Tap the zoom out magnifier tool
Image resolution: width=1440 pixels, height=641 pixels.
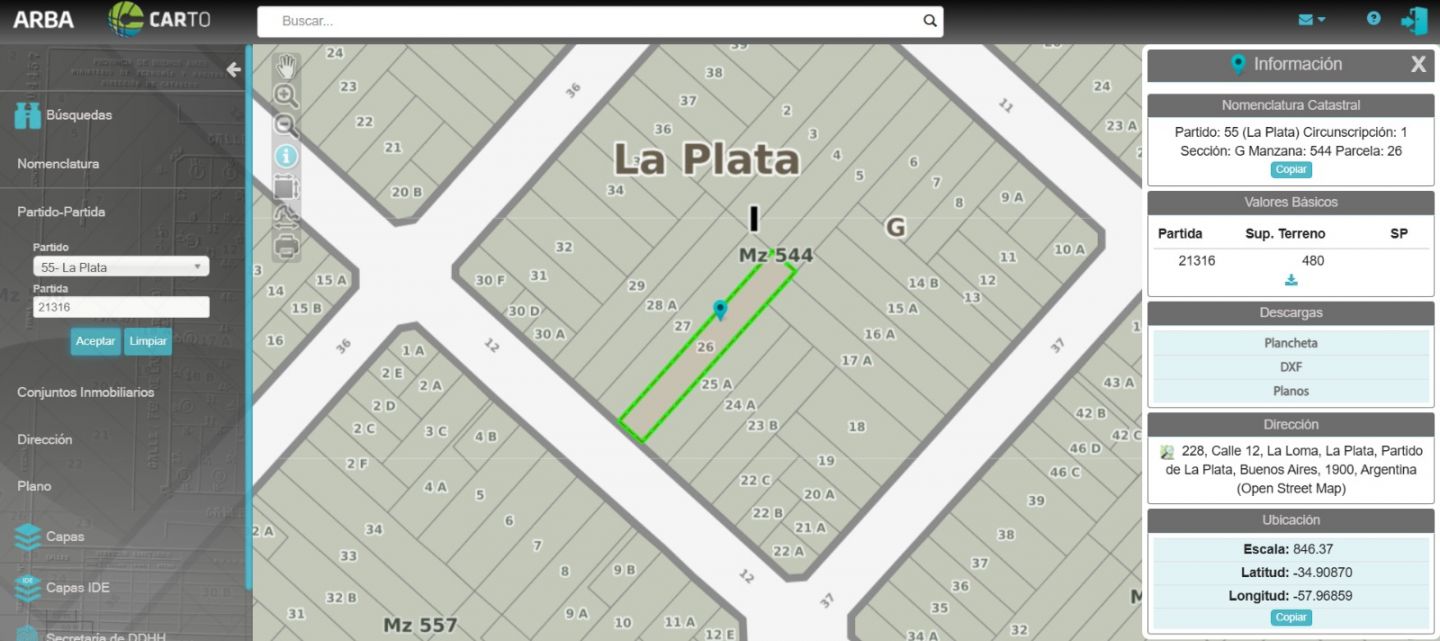tap(286, 126)
